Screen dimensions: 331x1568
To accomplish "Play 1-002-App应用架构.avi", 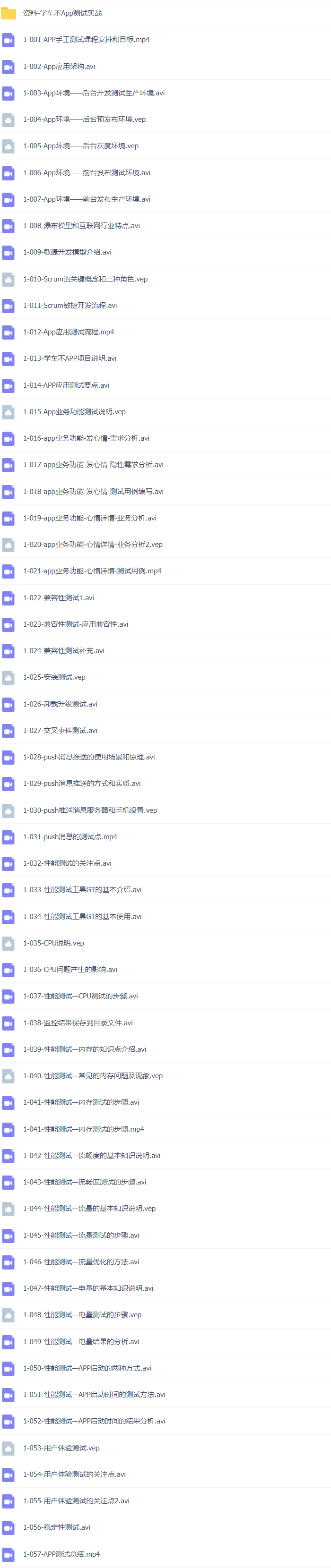I will pos(59,66).
